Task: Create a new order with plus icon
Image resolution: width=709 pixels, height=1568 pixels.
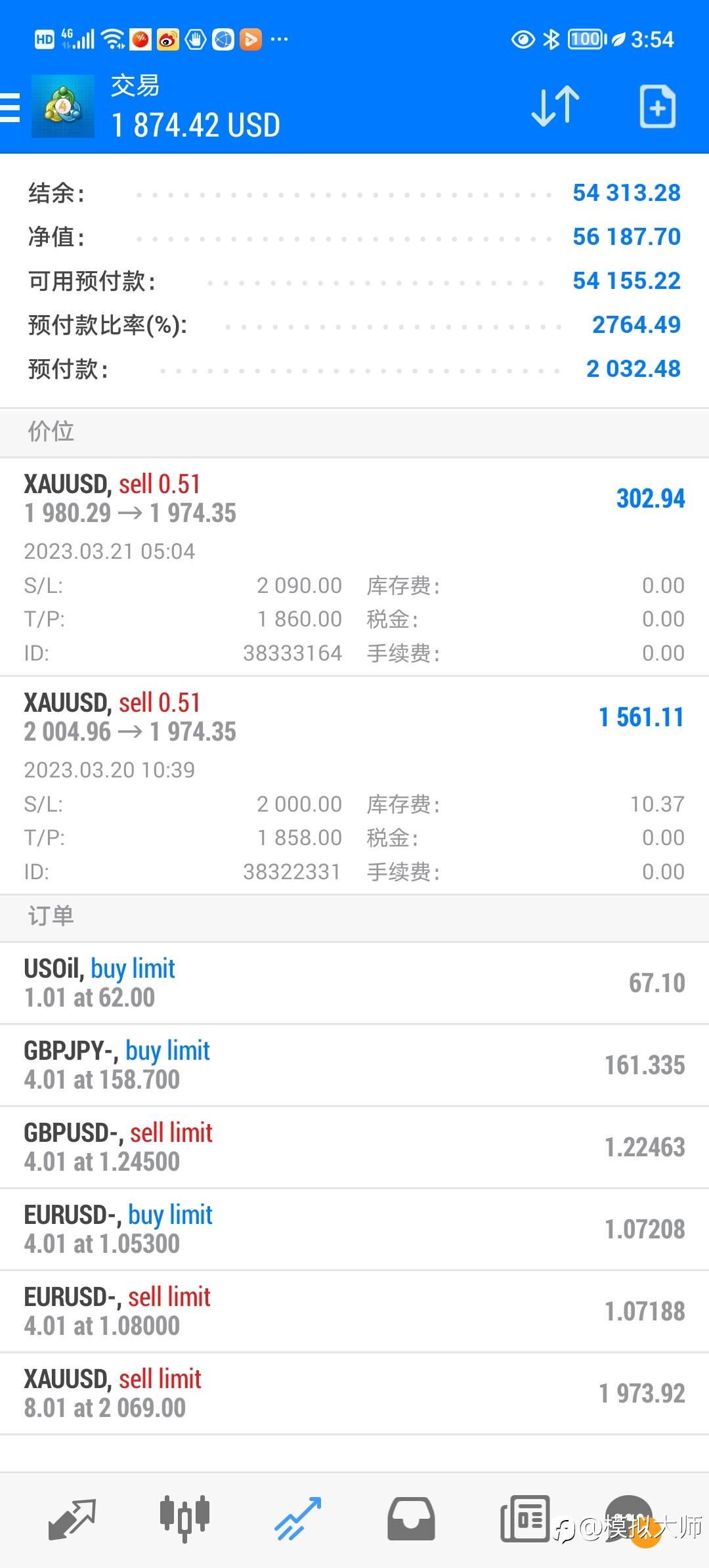Action: [x=657, y=106]
